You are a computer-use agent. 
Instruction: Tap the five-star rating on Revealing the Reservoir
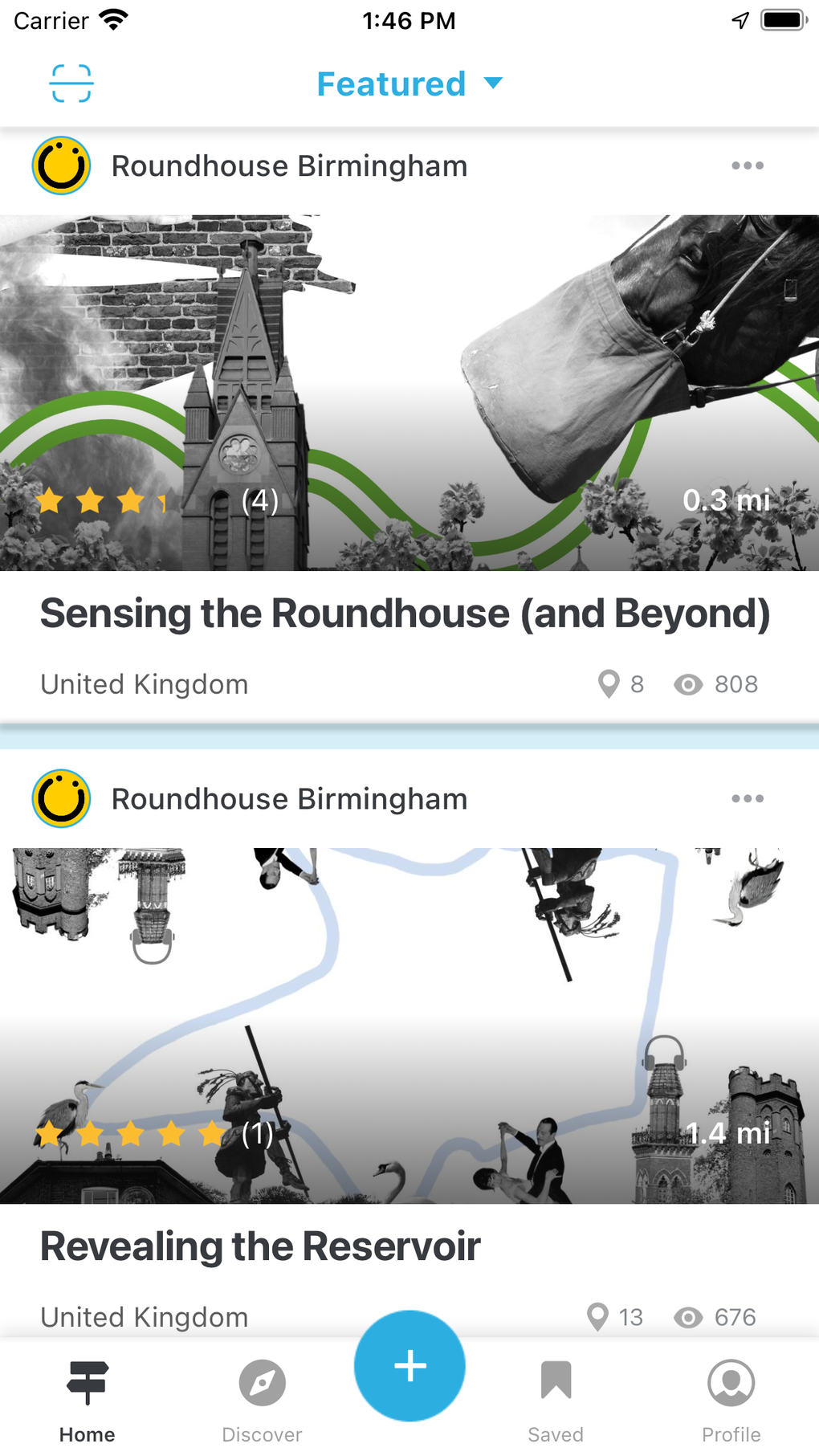coord(128,1135)
